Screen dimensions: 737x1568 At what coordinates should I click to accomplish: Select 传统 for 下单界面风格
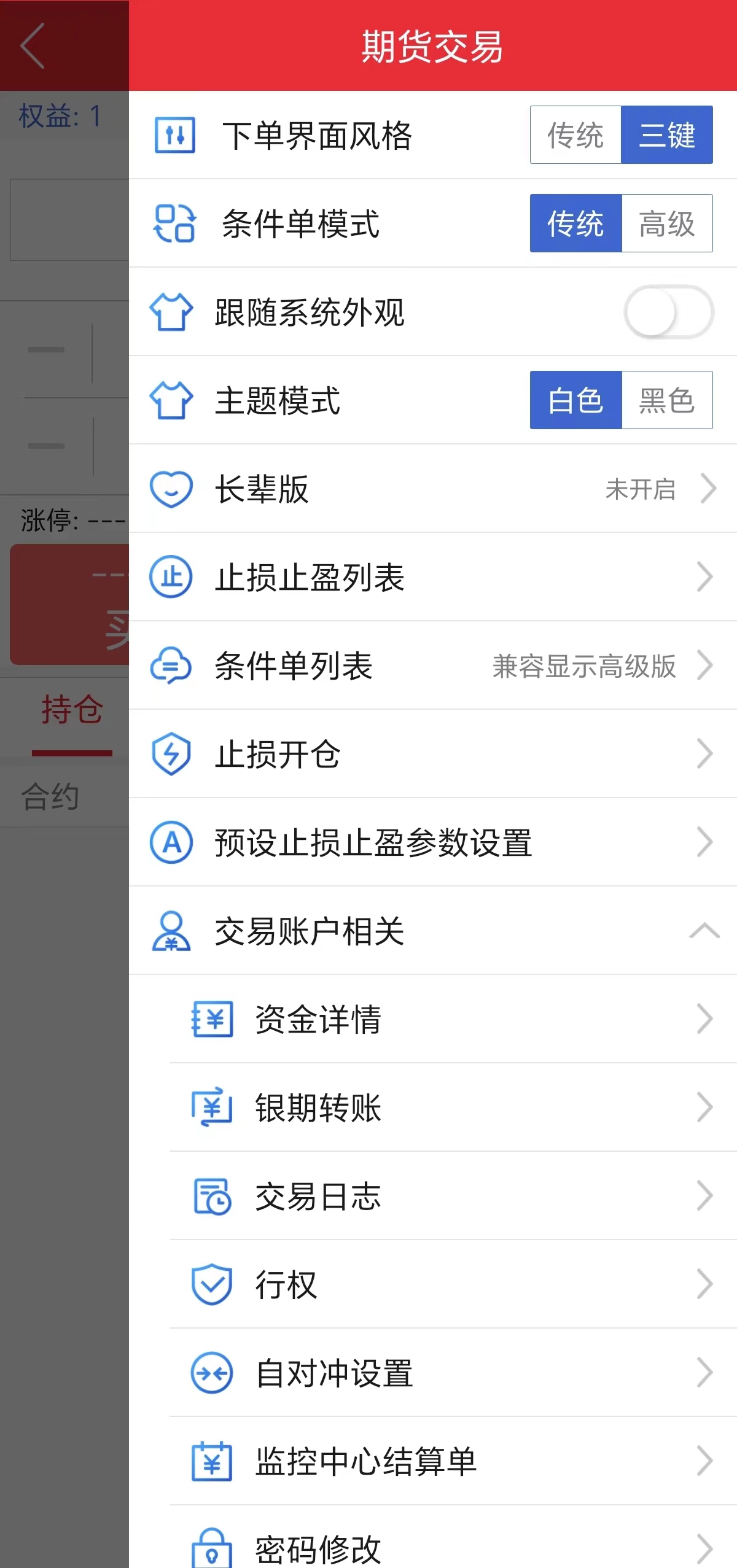[575, 135]
